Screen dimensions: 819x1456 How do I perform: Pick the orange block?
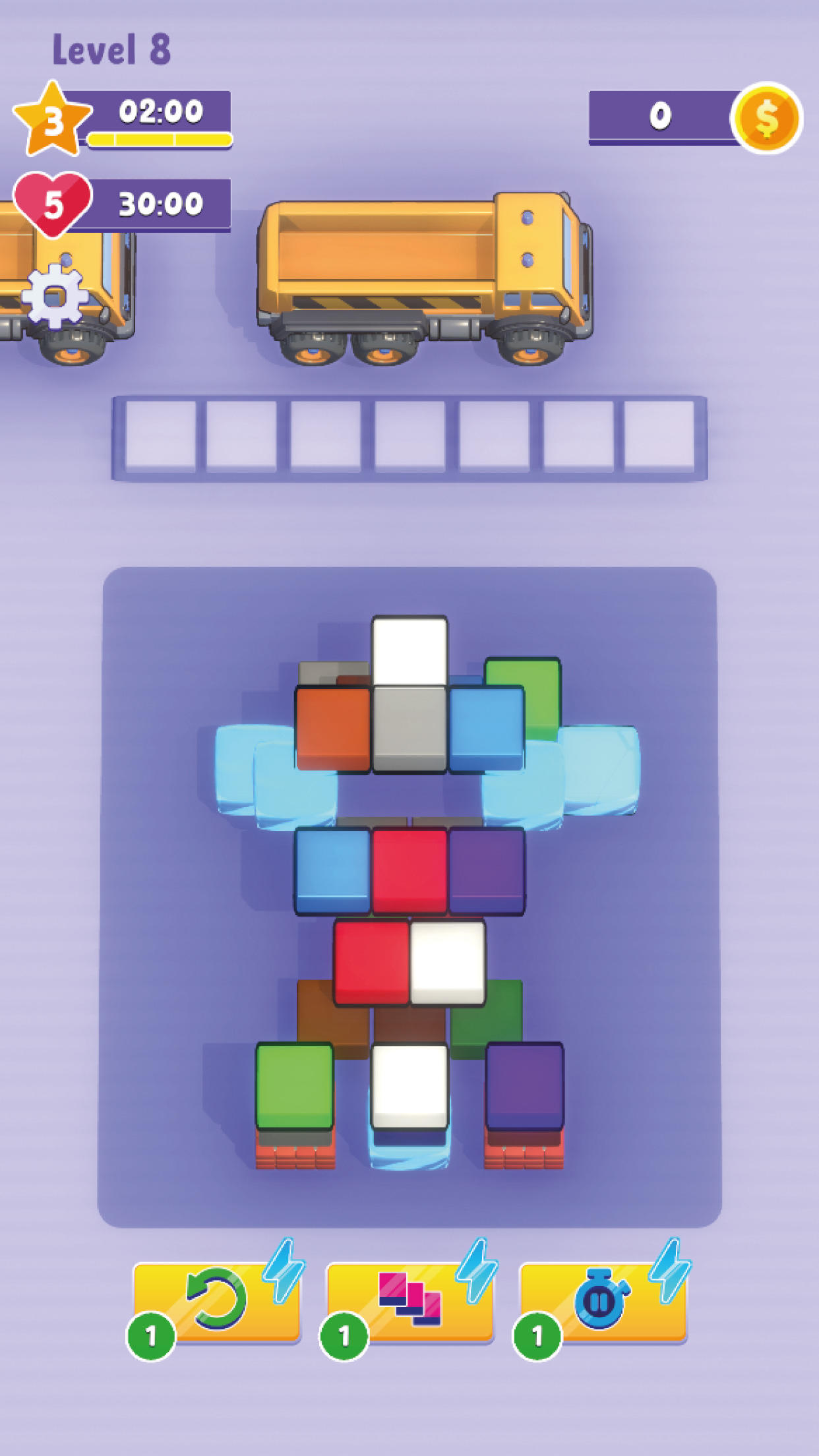click(x=333, y=727)
